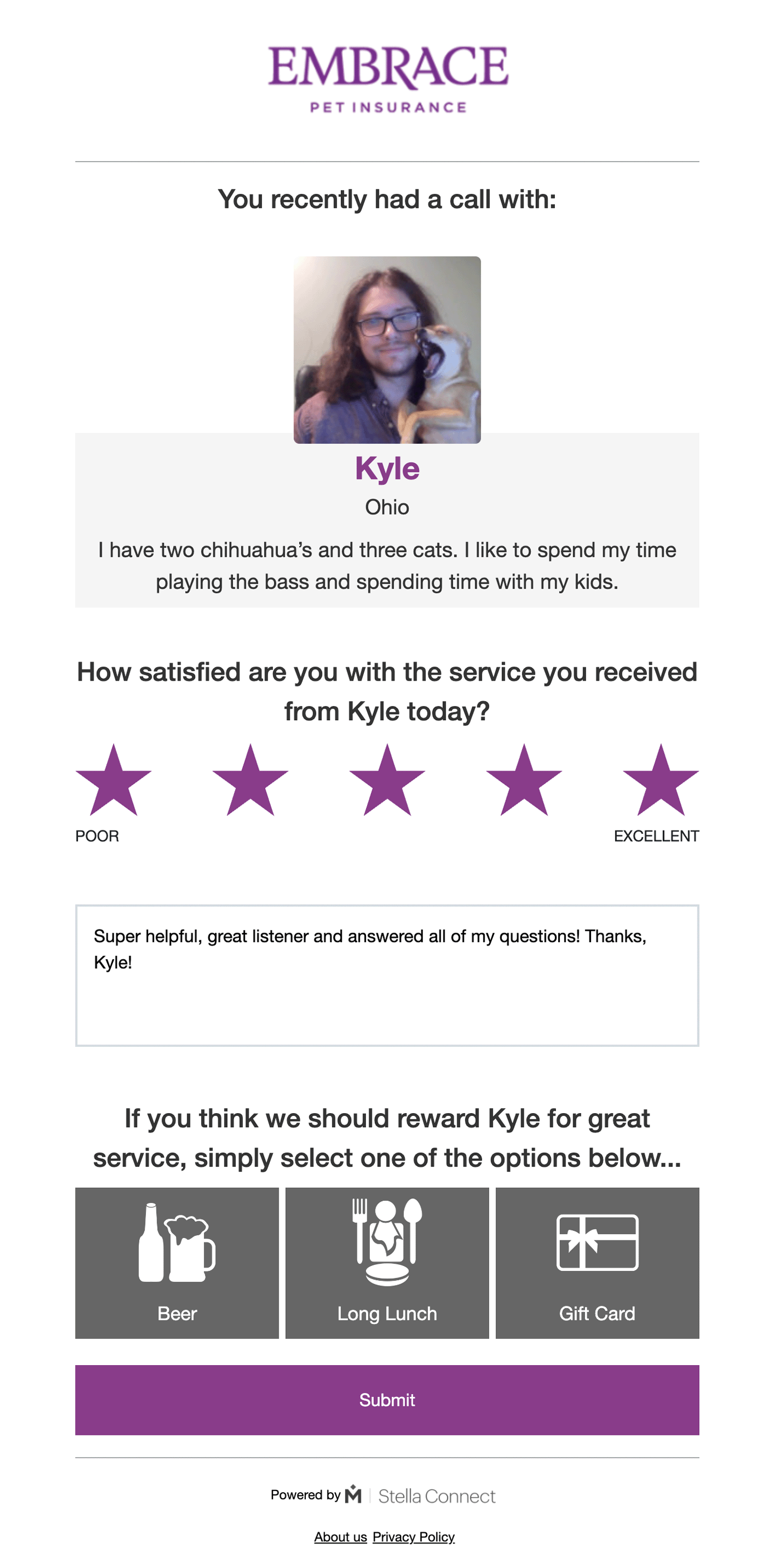Select the fourth star rating

pos(524,781)
